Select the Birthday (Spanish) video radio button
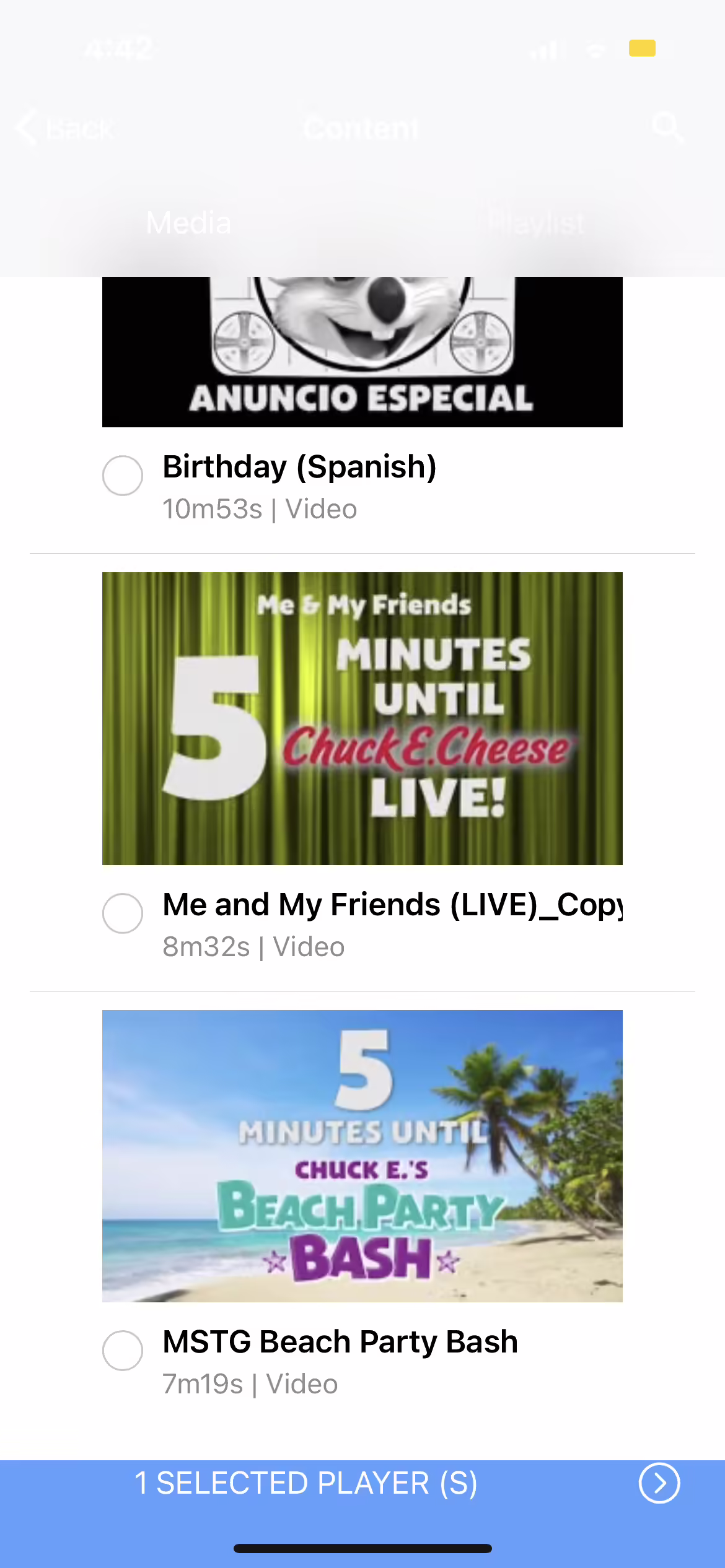Screen dimensions: 725x1568 click(123, 476)
